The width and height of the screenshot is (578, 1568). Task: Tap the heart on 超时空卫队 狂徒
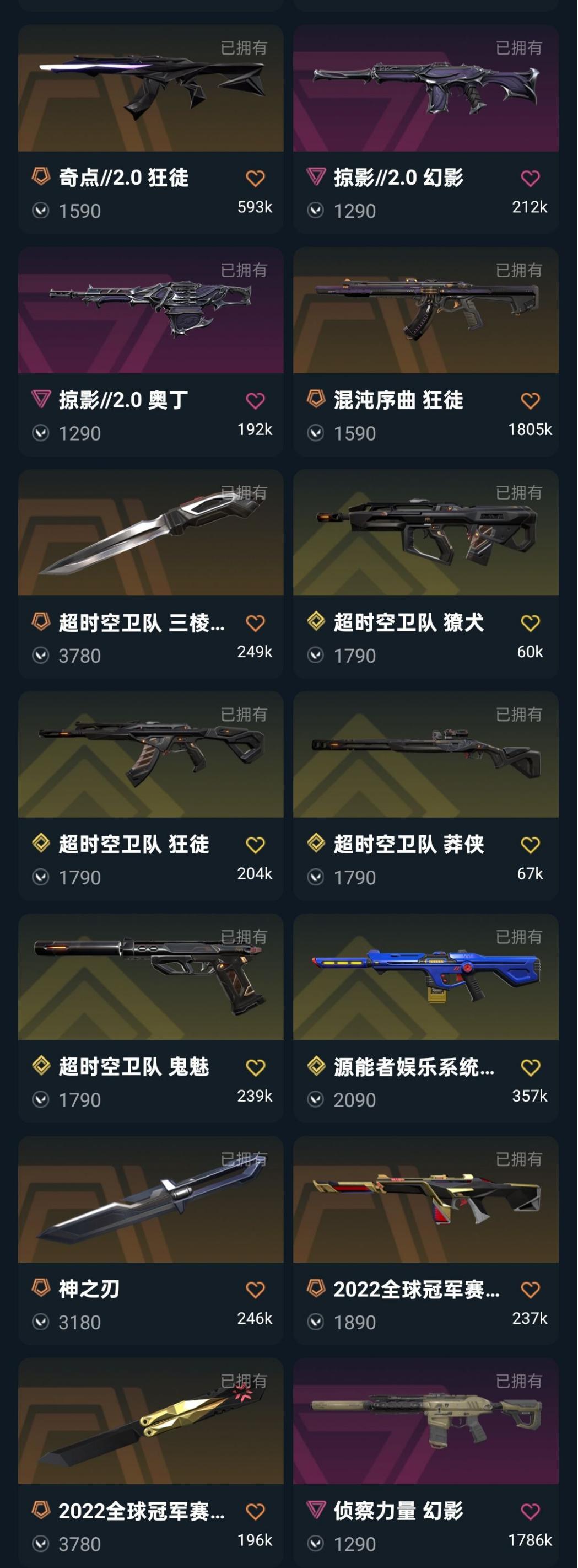tap(255, 845)
